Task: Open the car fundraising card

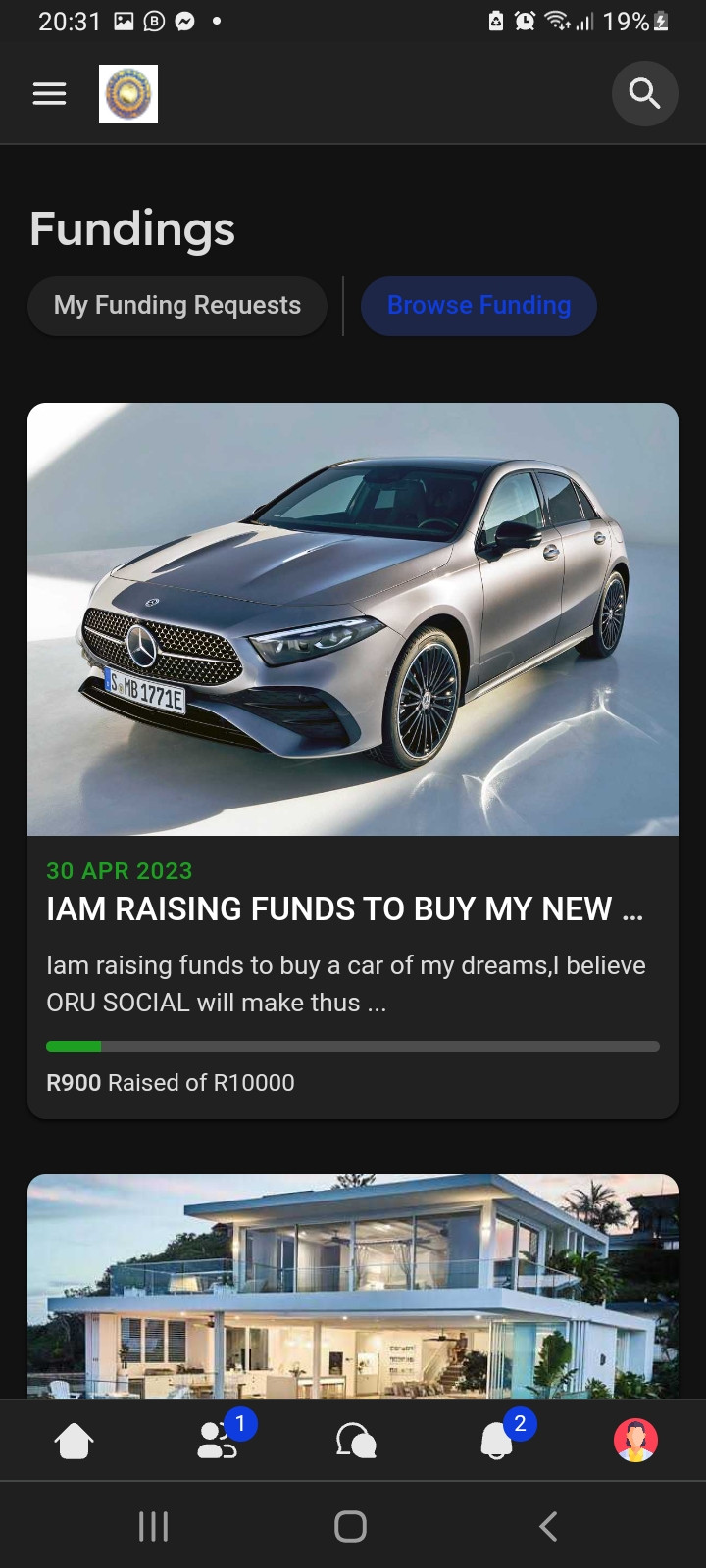Action: coord(353,760)
